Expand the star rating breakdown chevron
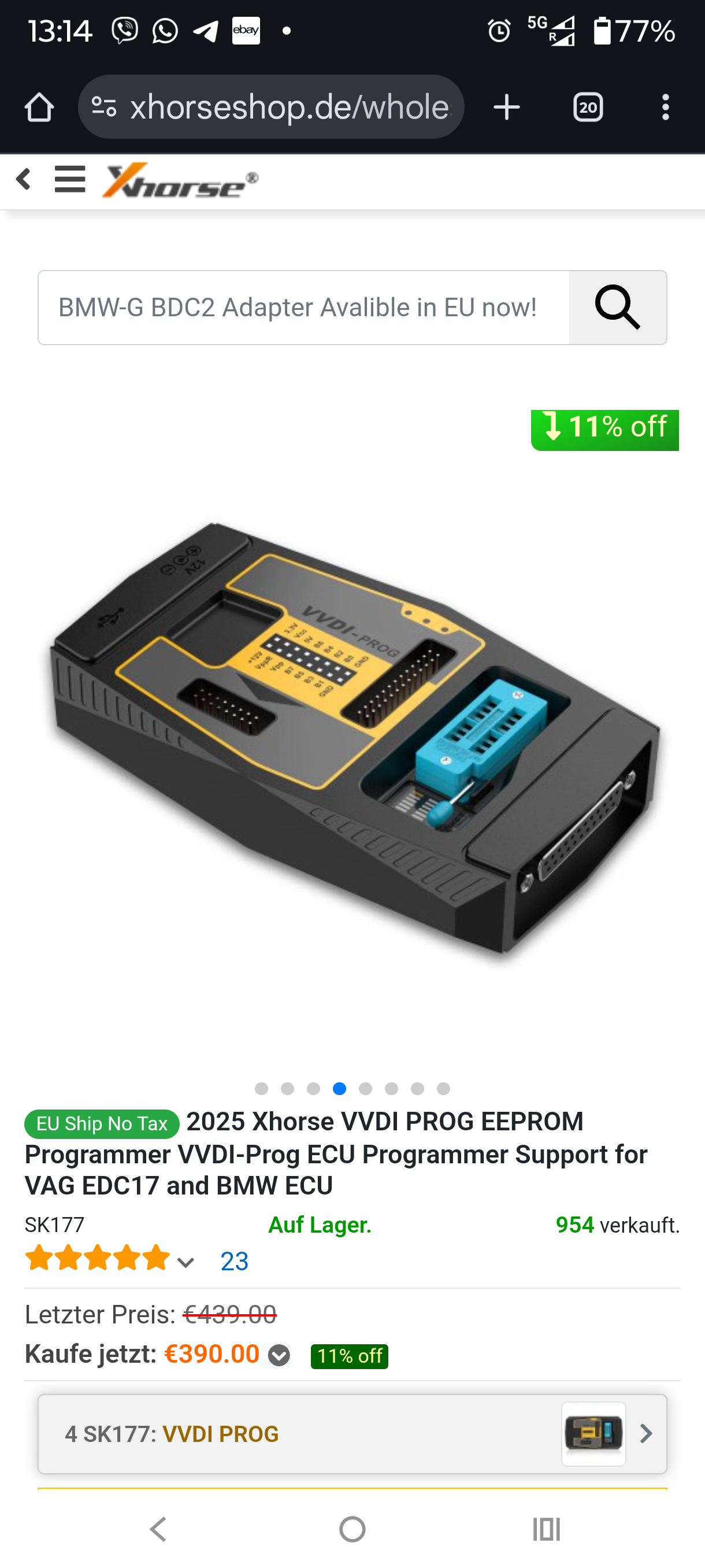 [x=185, y=1262]
